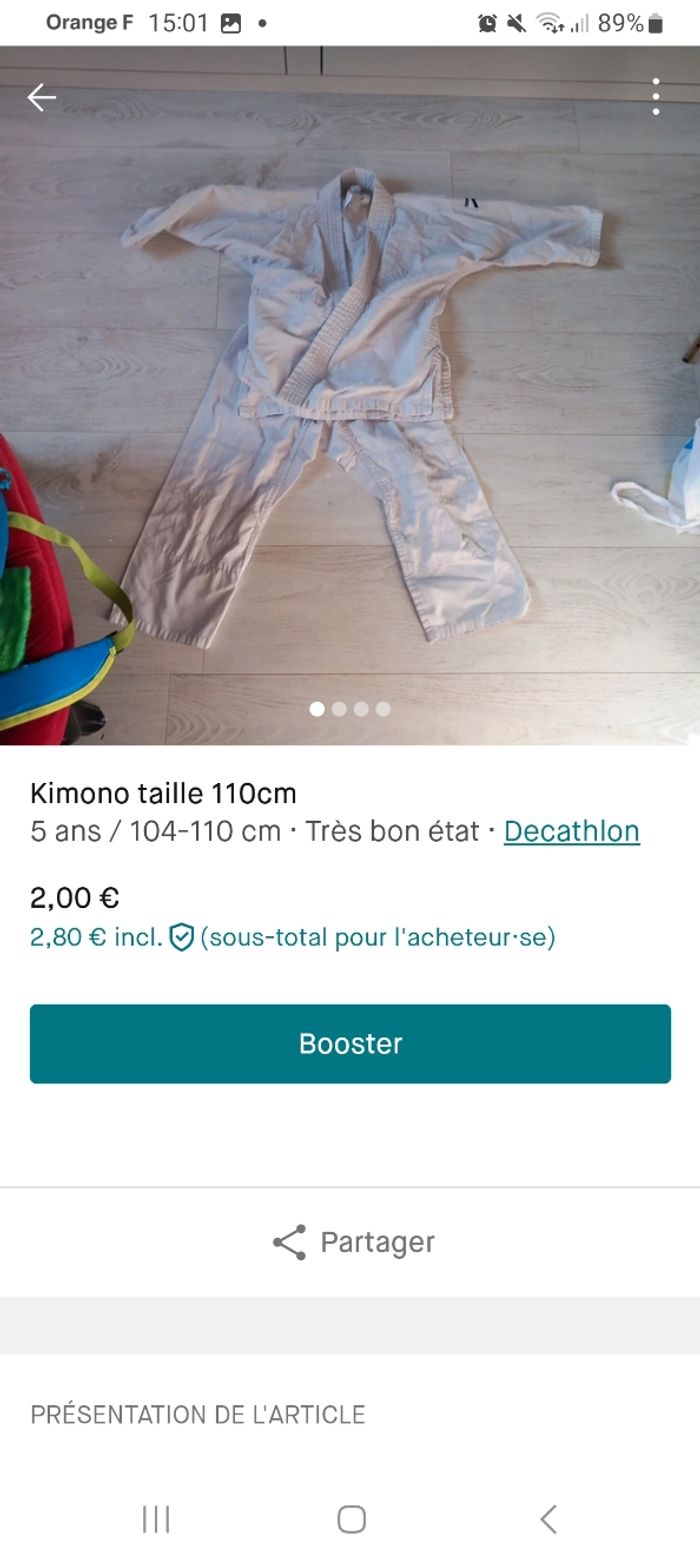This screenshot has width=700, height=1560.
Task: Open the Decathlon brand link
Action: click(x=571, y=831)
